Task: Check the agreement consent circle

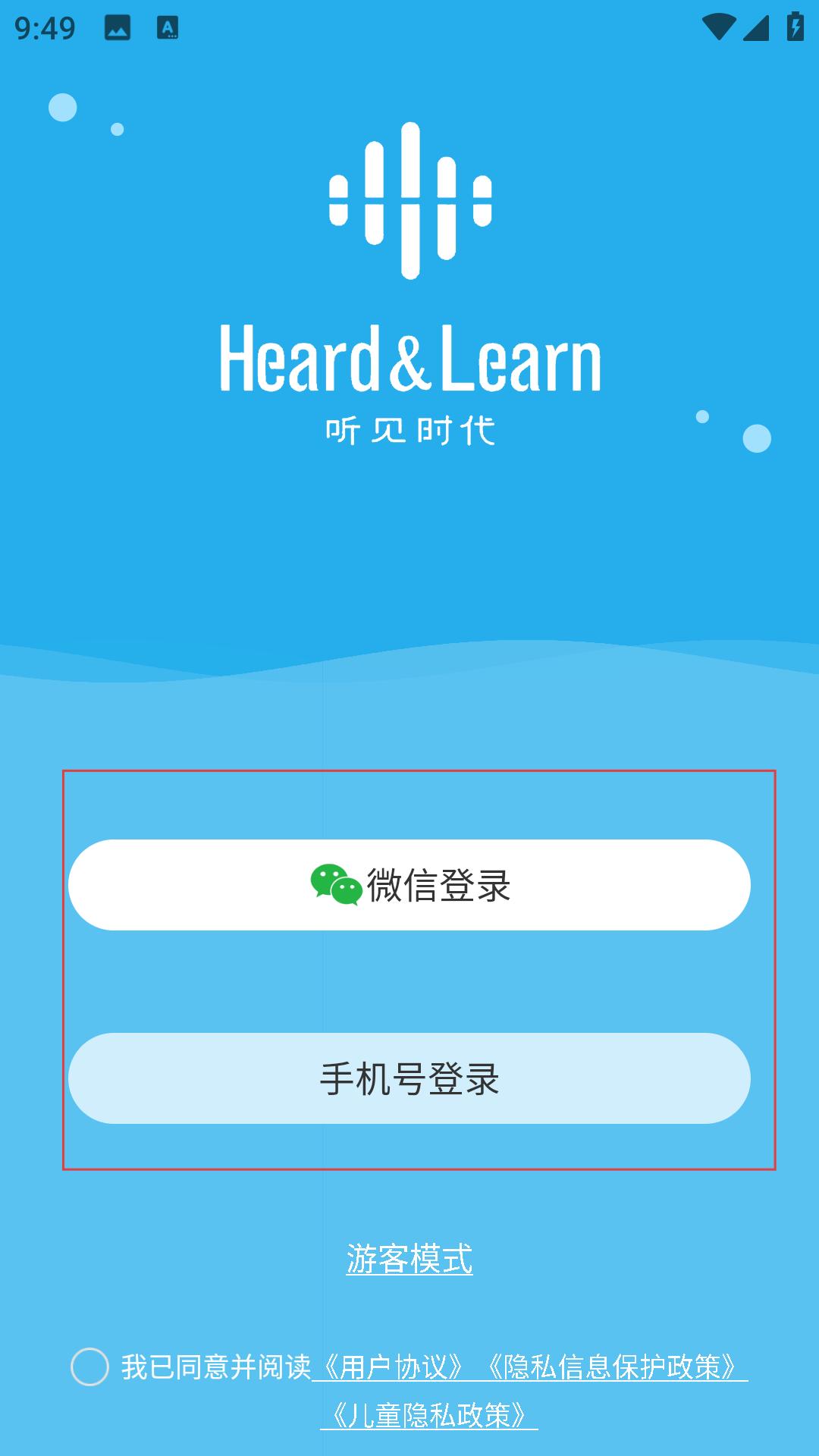Action: coord(89,1367)
